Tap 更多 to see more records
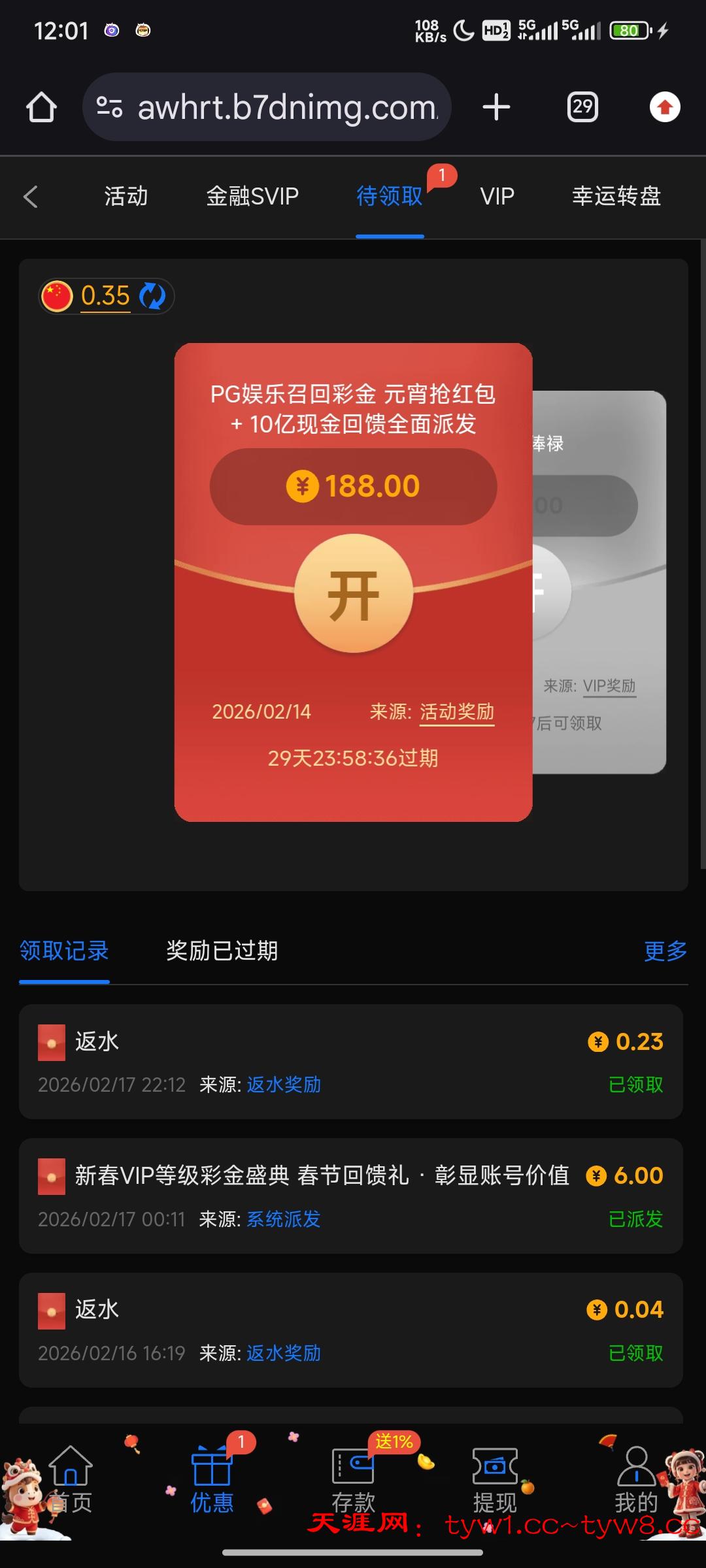Screen dimensions: 706x1568 [x=665, y=951]
